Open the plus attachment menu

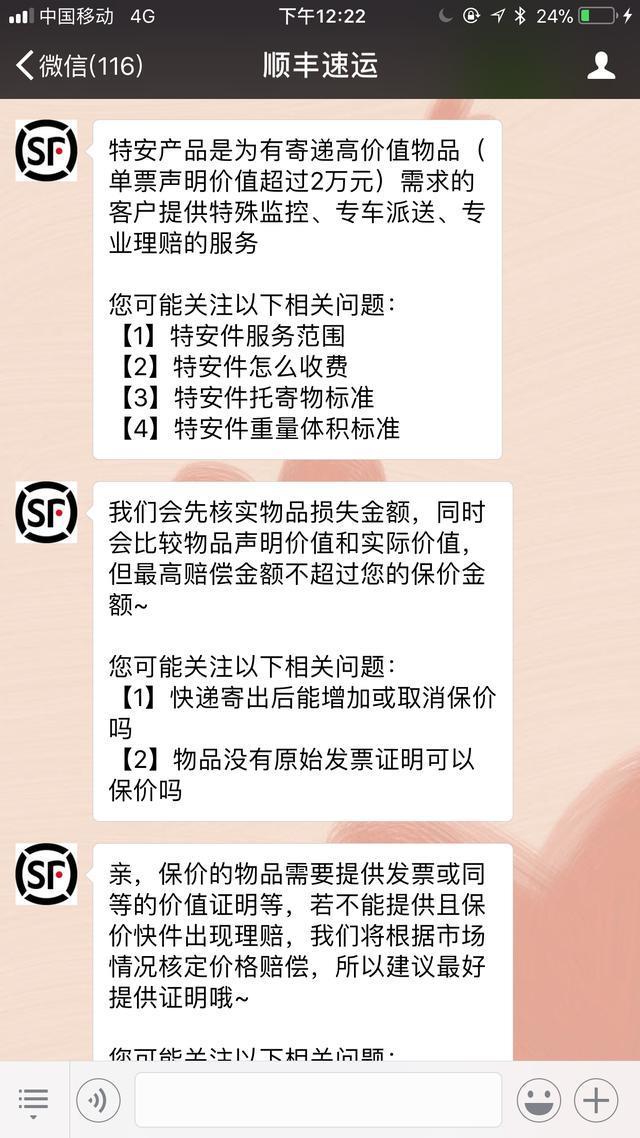[596, 1100]
